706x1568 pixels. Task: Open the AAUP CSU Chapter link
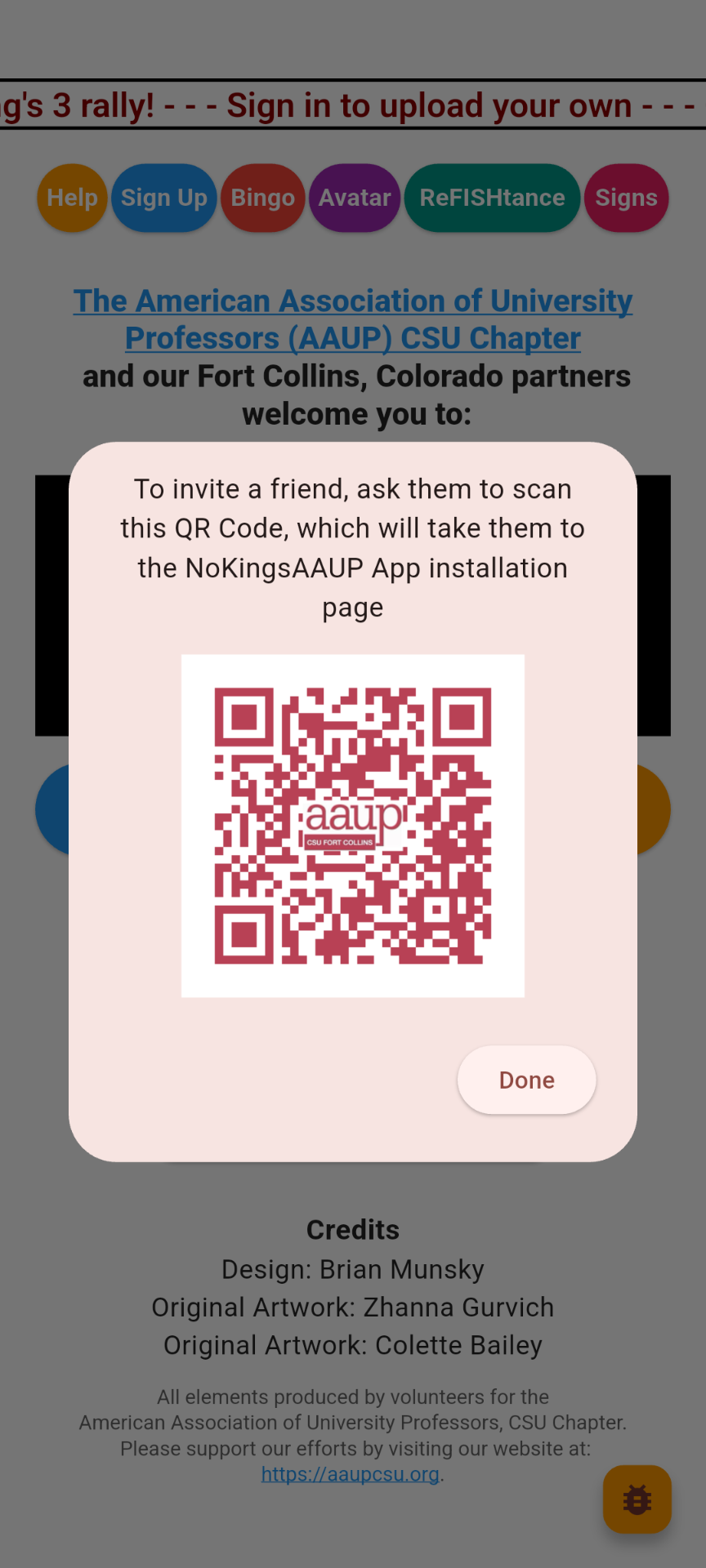pos(353,319)
